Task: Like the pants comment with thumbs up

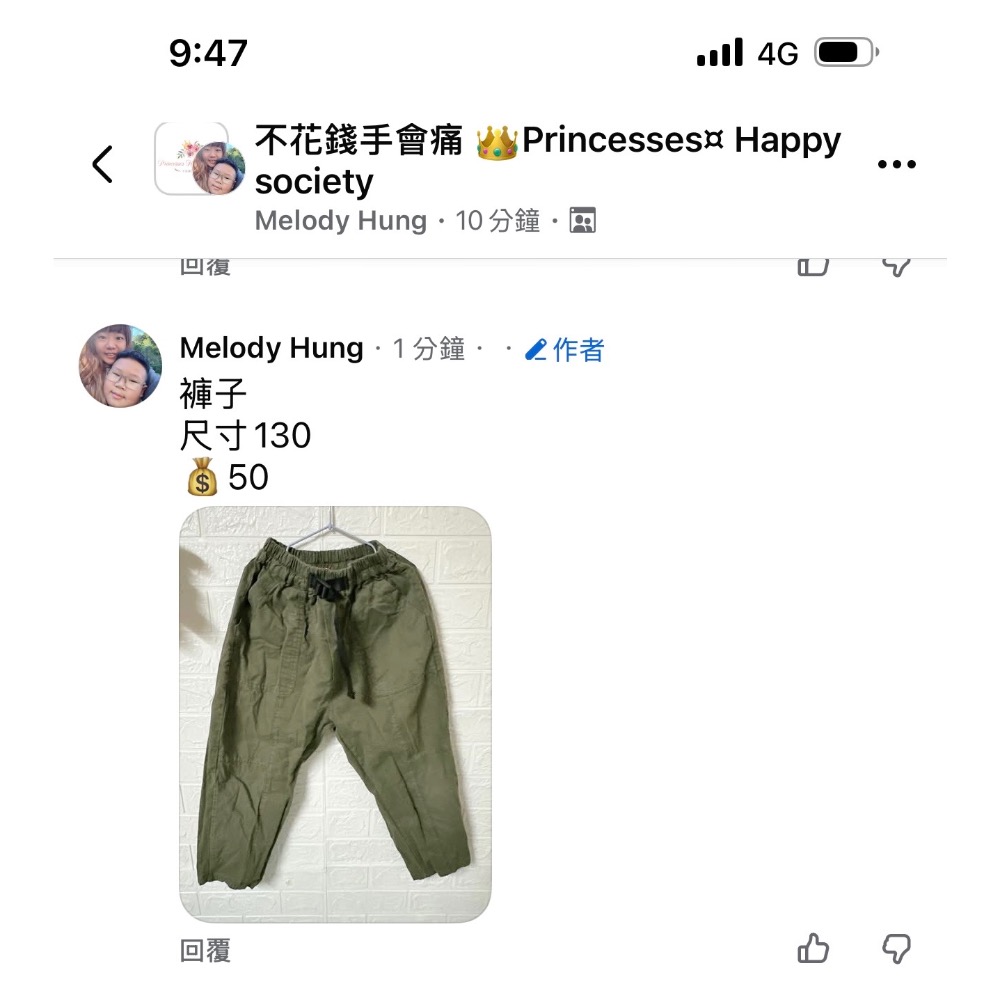Action: (813, 949)
